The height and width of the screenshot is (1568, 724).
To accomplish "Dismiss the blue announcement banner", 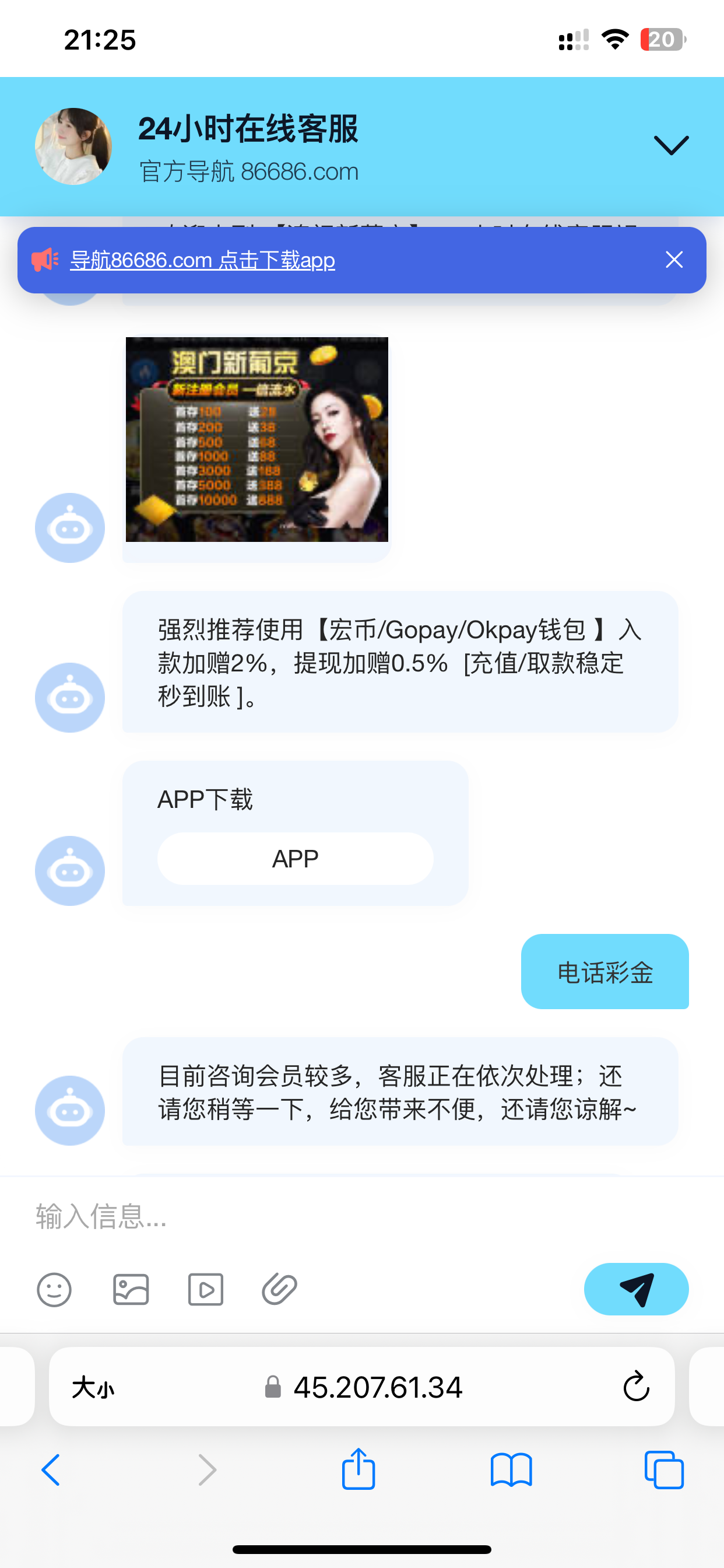I will click(673, 260).
